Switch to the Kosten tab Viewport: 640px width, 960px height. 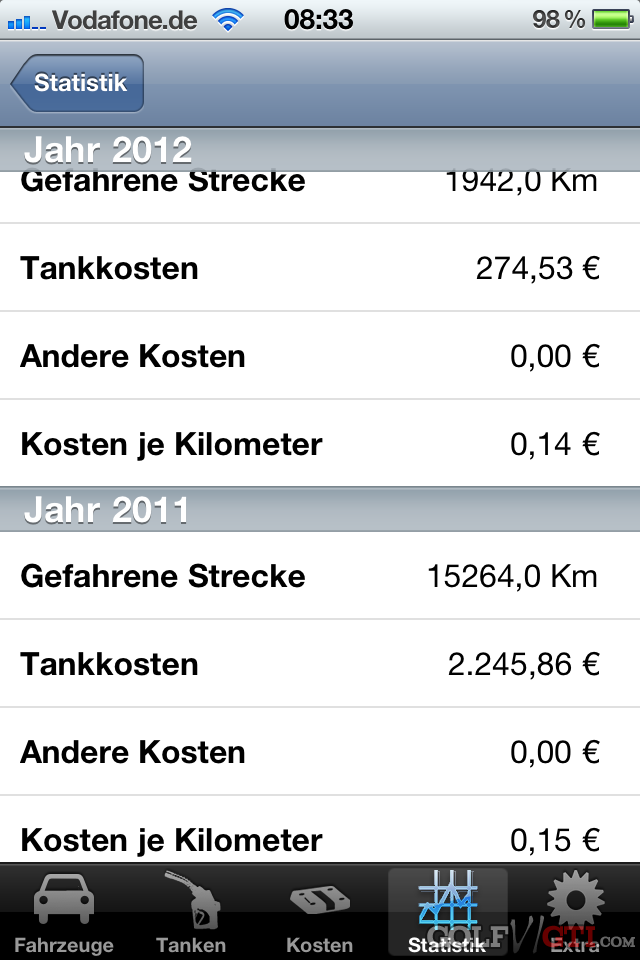pyautogui.click(x=319, y=912)
